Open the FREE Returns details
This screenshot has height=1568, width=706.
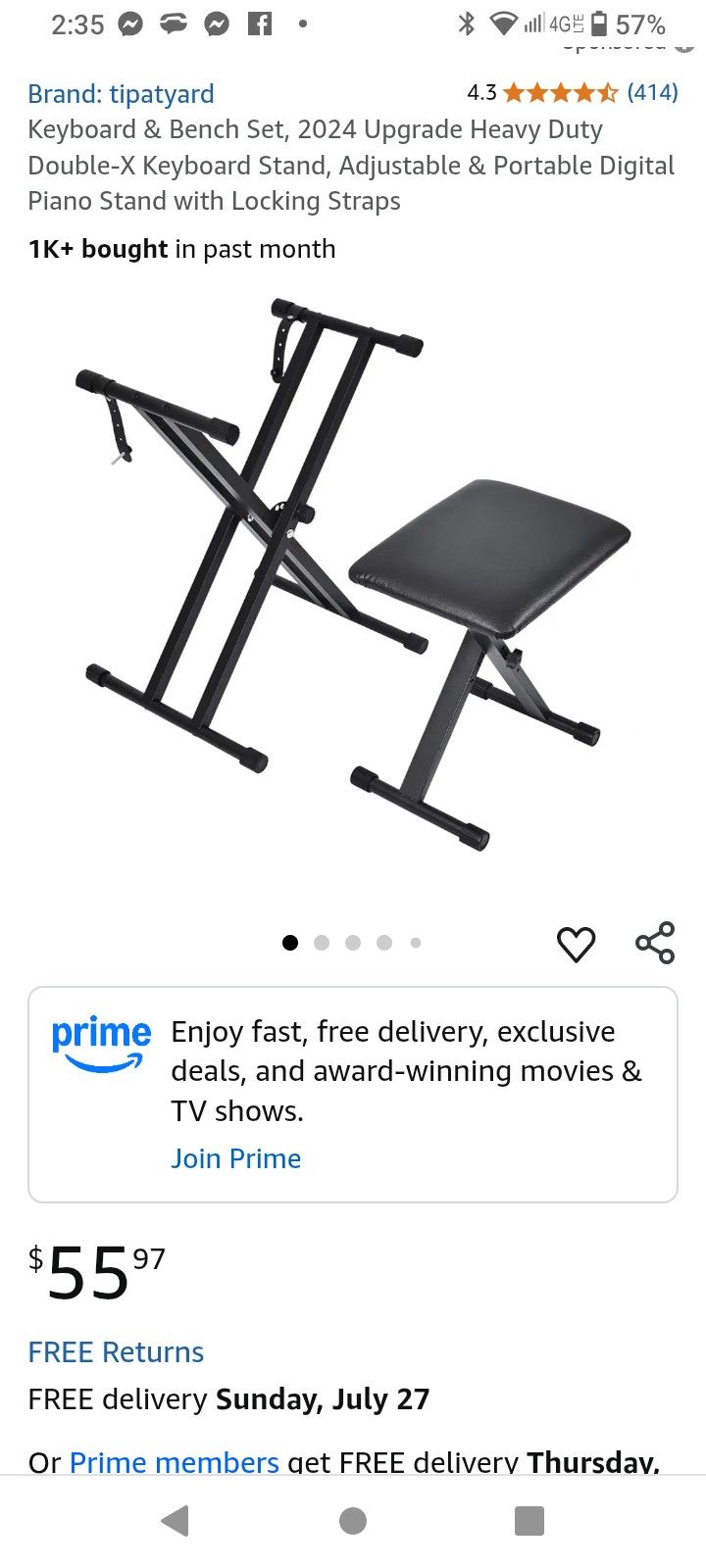pos(116,1352)
